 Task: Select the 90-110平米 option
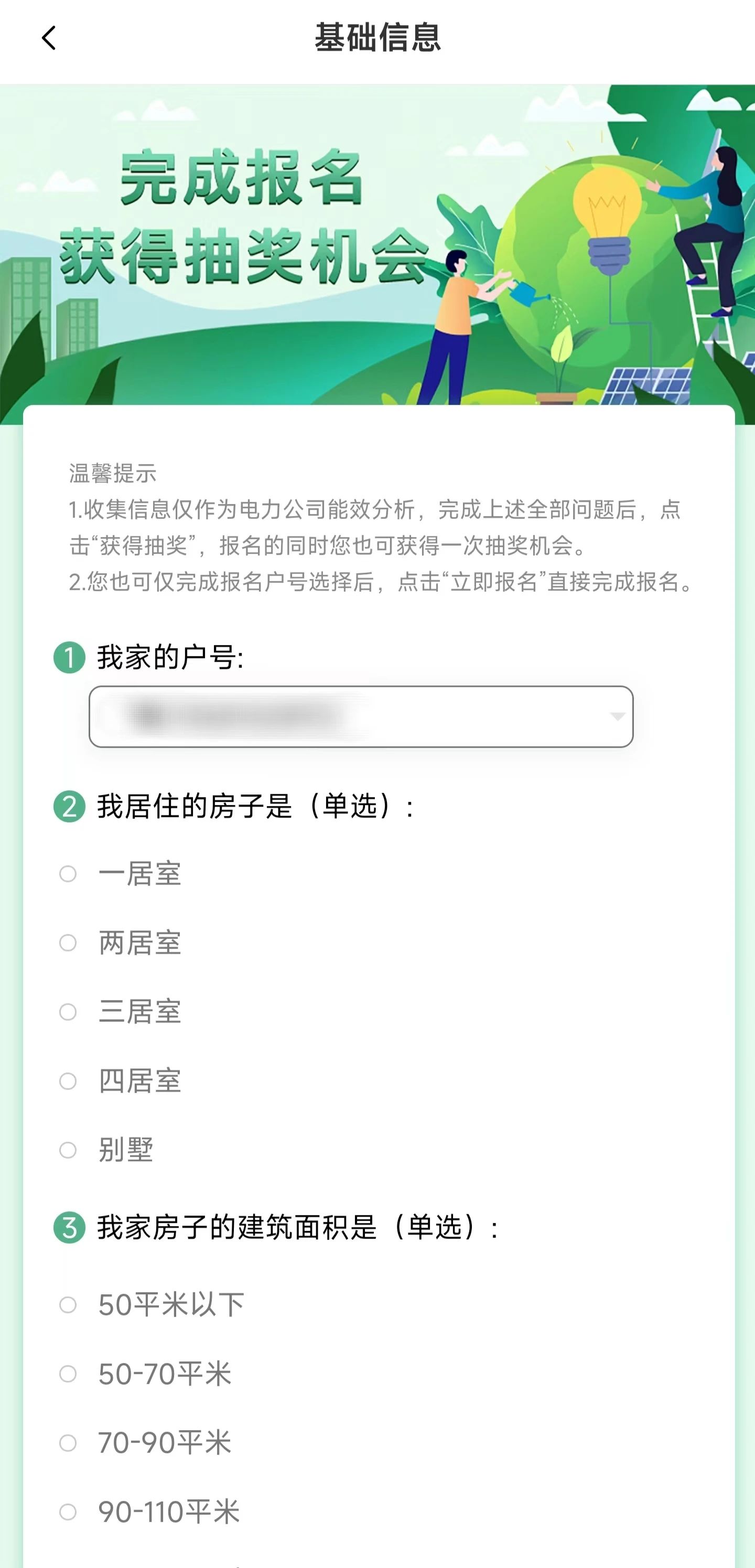(68, 1512)
